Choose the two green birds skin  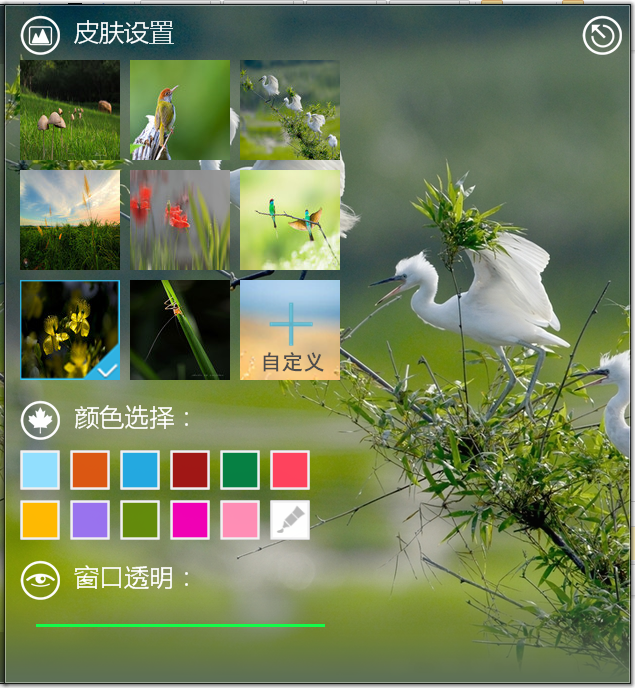click(x=290, y=220)
